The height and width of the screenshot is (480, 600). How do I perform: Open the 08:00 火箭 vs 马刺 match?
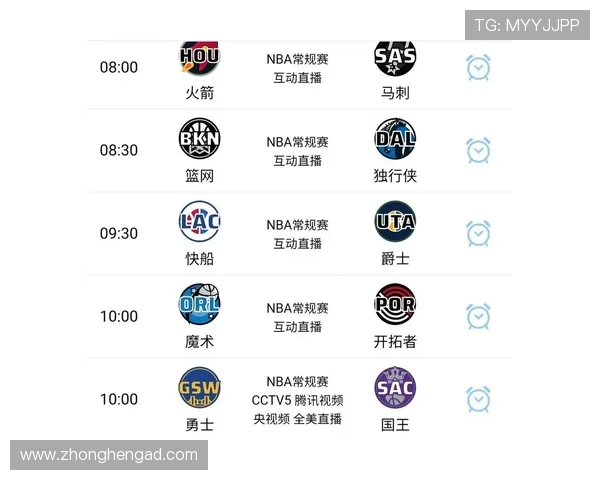click(297, 69)
